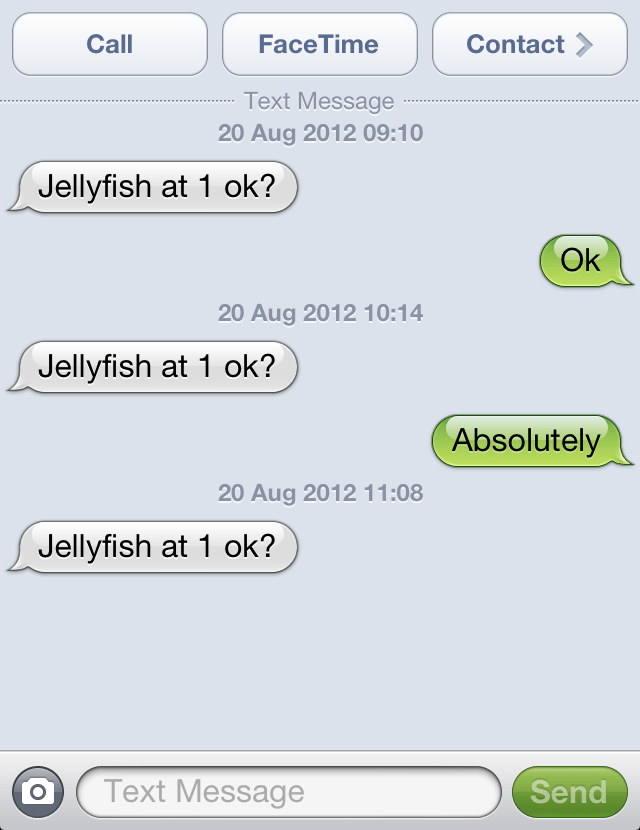Screen dimensions: 640x830
Task: Start a FaceTime call
Action: click(319, 44)
